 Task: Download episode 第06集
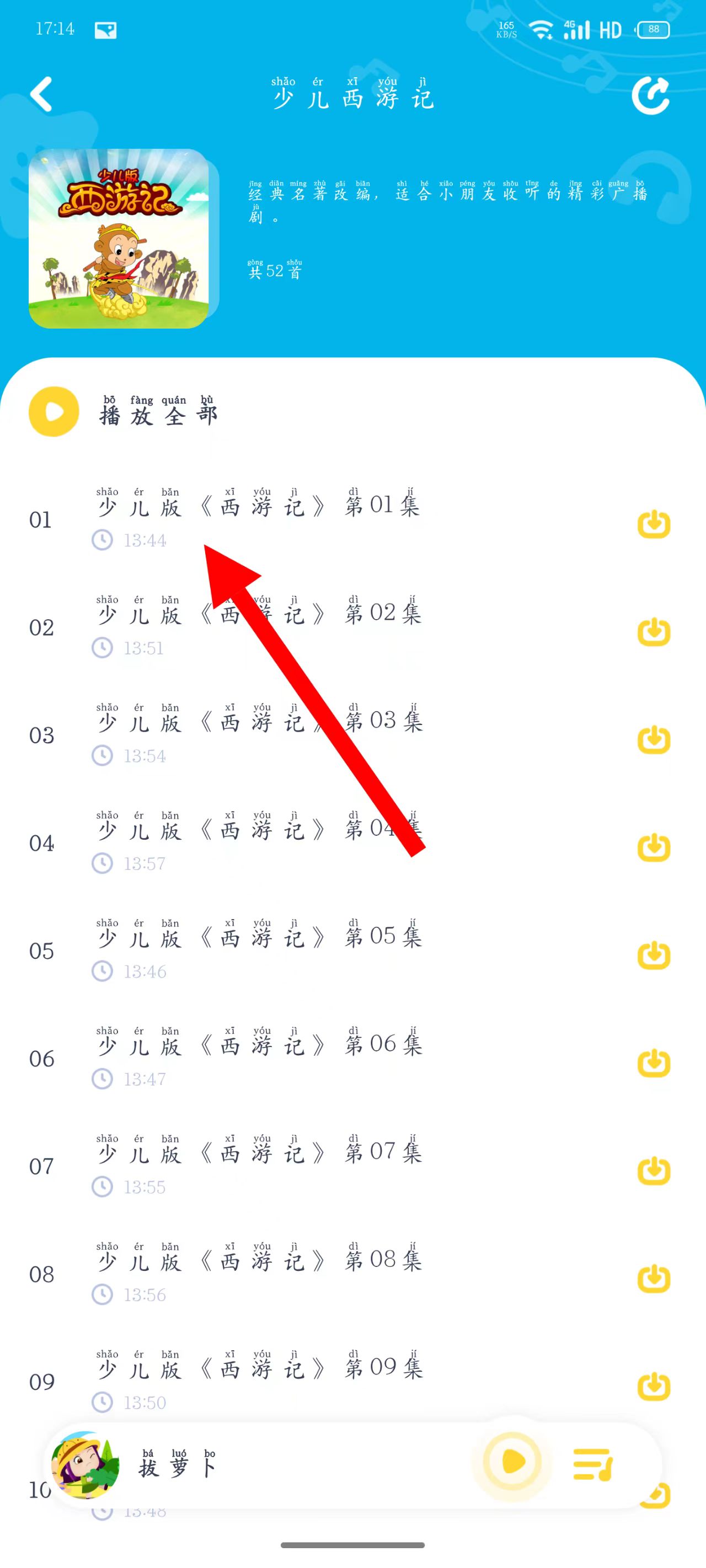(x=654, y=1063)
